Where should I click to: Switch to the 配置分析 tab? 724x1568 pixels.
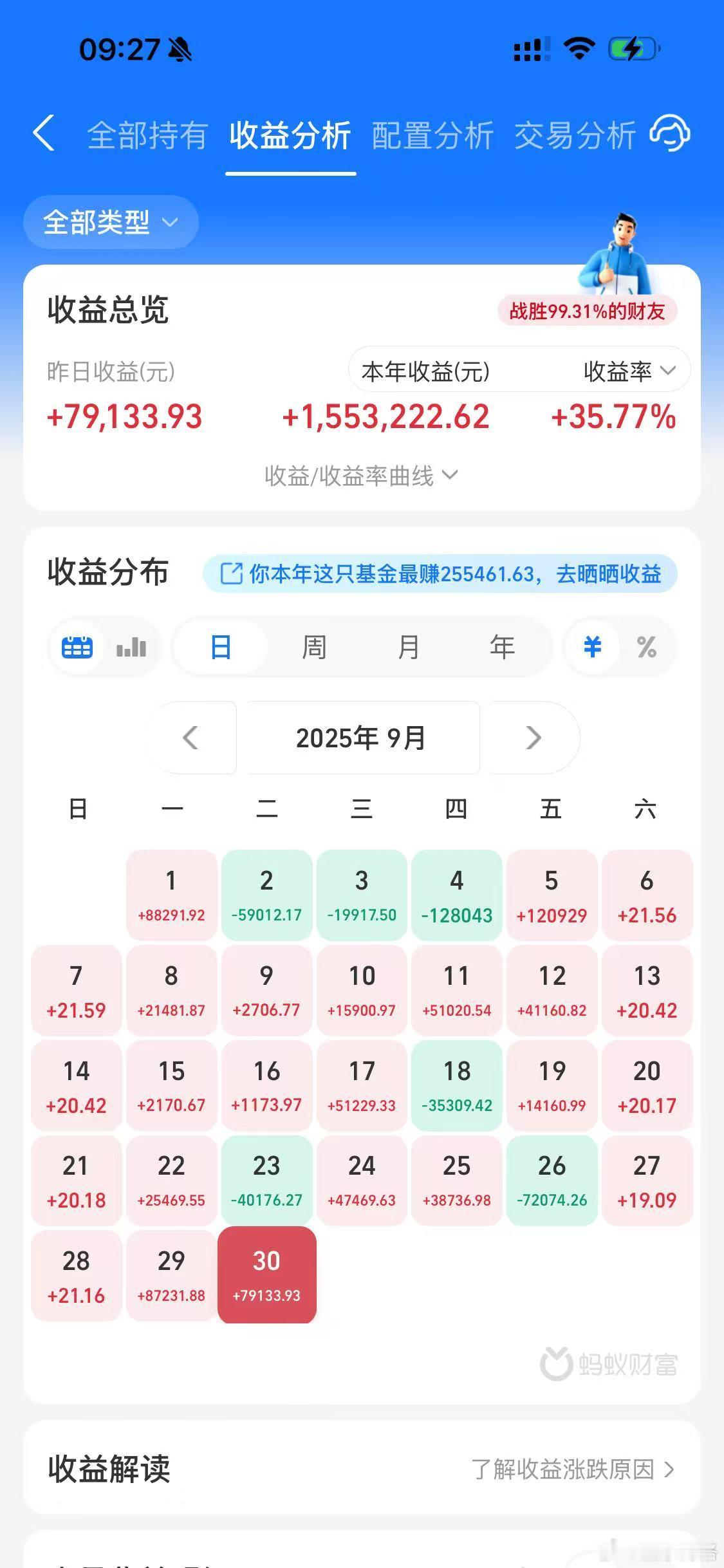coord(432,135)
